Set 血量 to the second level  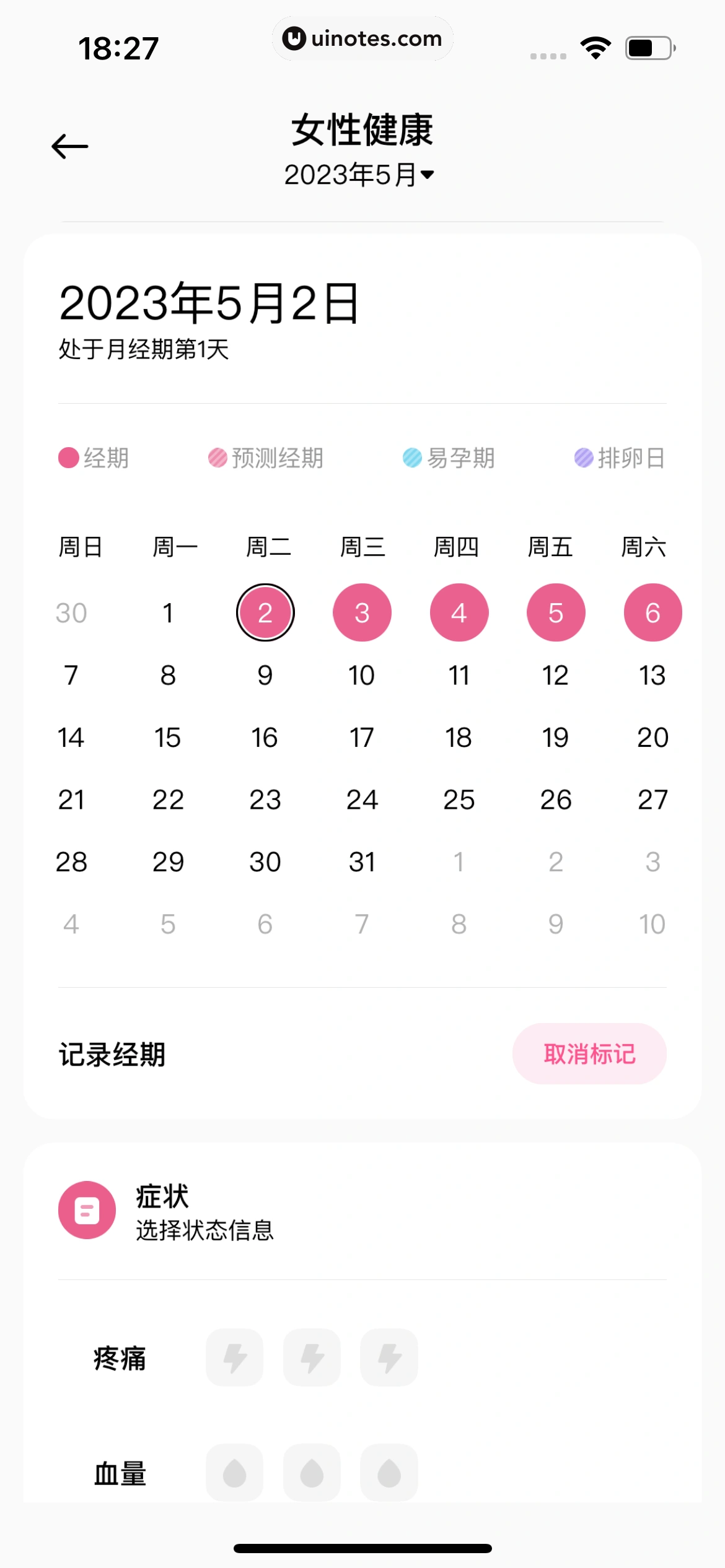[x=312, y=1473]
